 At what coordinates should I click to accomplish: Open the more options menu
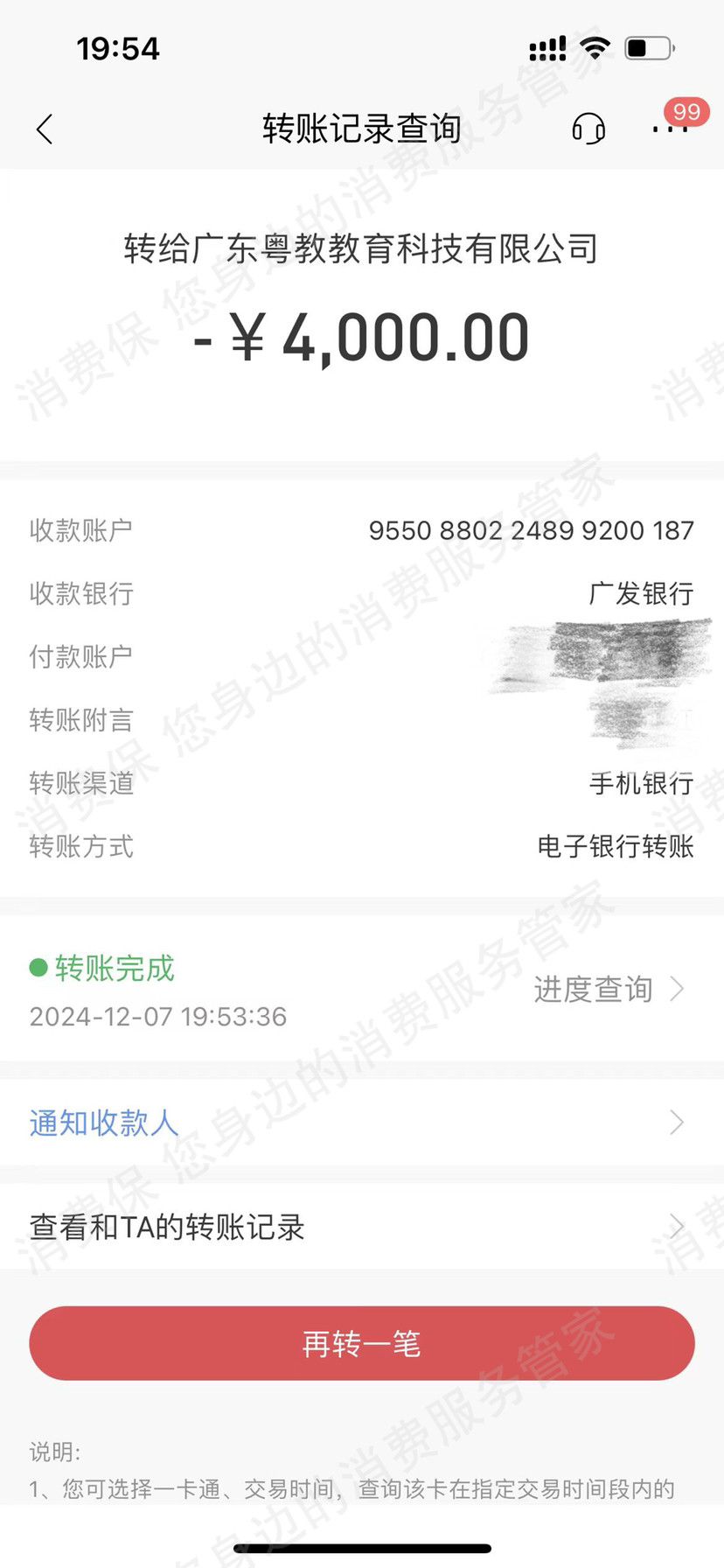pyautogui.click(x=669, y=129)
